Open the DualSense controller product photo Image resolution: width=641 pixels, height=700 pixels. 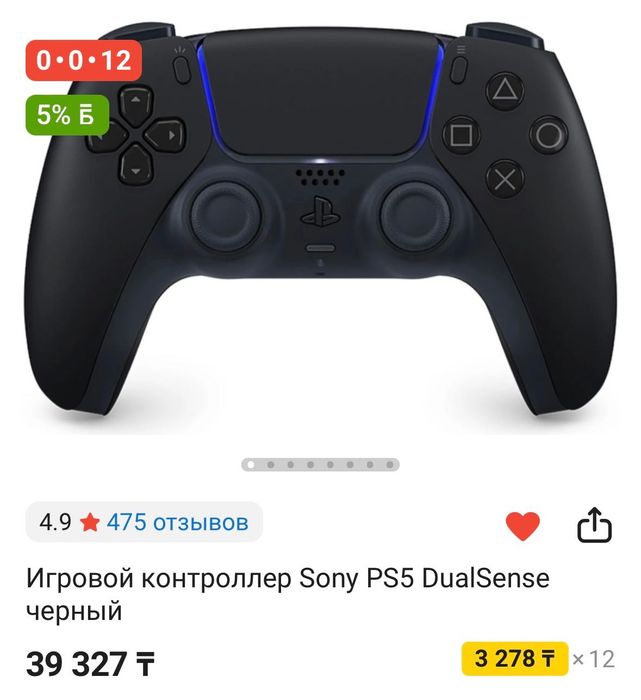click(x=320, y=230)
